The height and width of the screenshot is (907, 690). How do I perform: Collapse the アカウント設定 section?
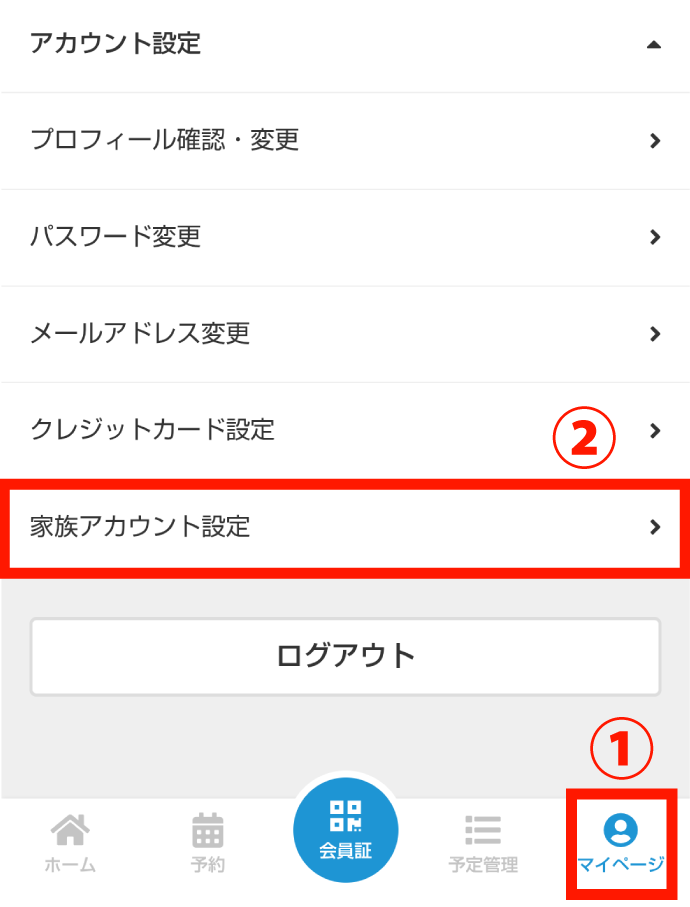[x=653, y=44]
